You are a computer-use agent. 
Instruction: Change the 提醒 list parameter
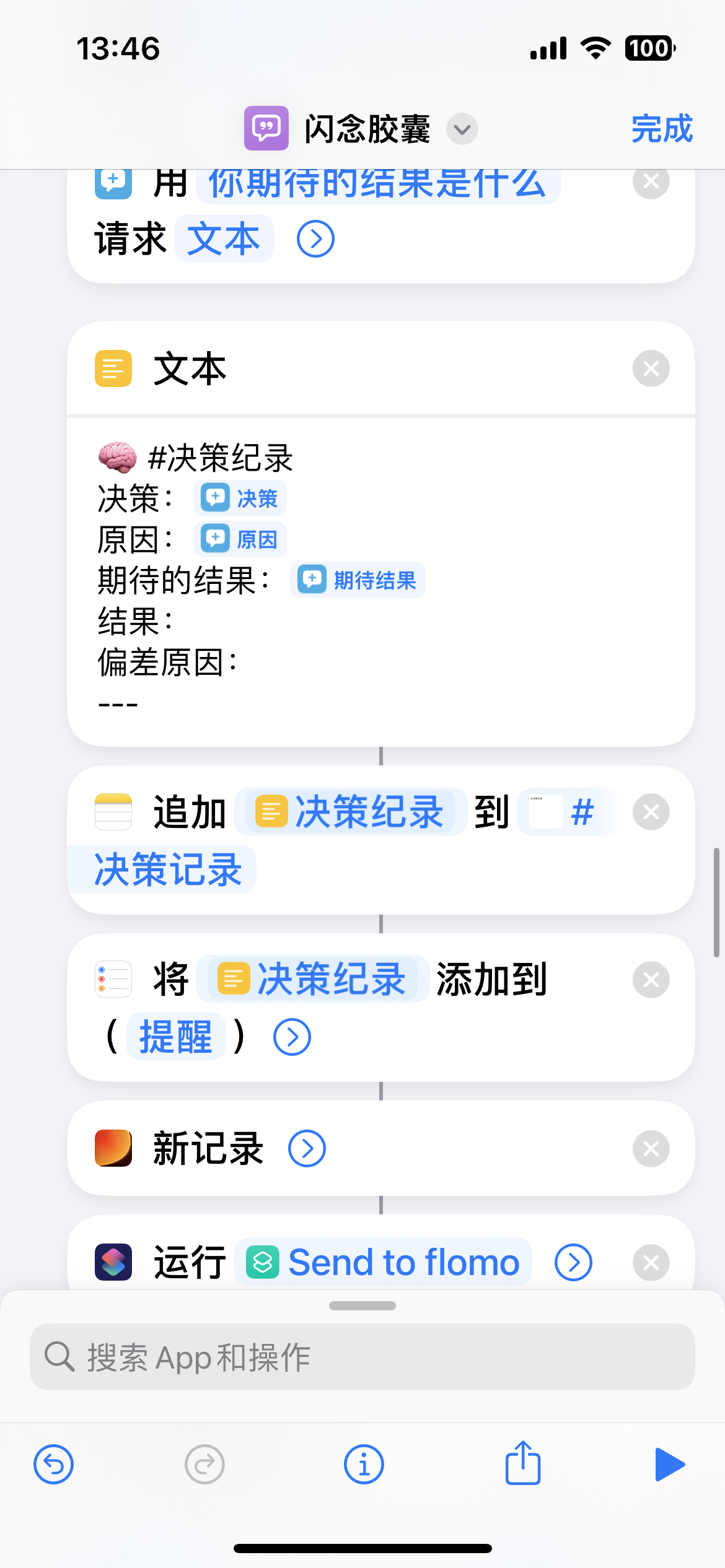coord(175,1037)
